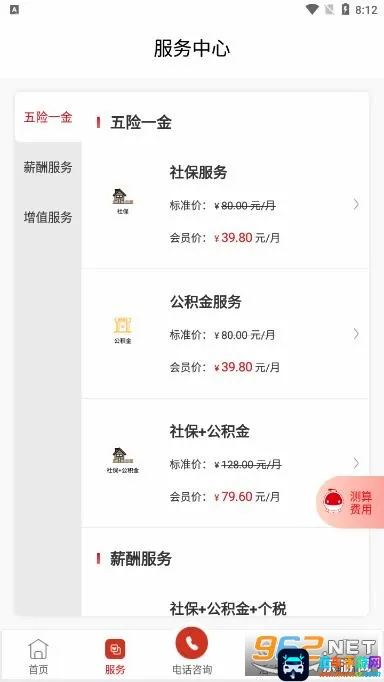
Task: Open the 公积金服务 item
Action: (x=225, y=334)
